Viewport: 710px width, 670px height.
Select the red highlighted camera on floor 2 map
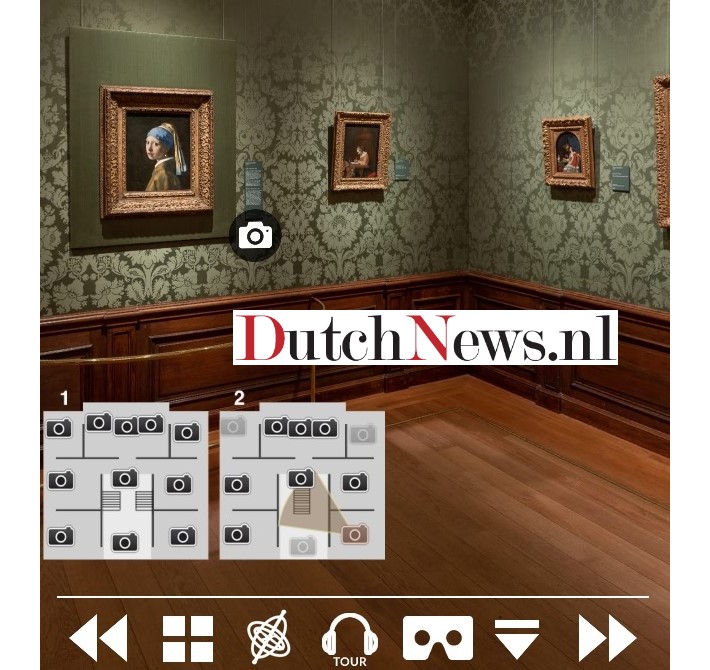(x=355, y=535)
